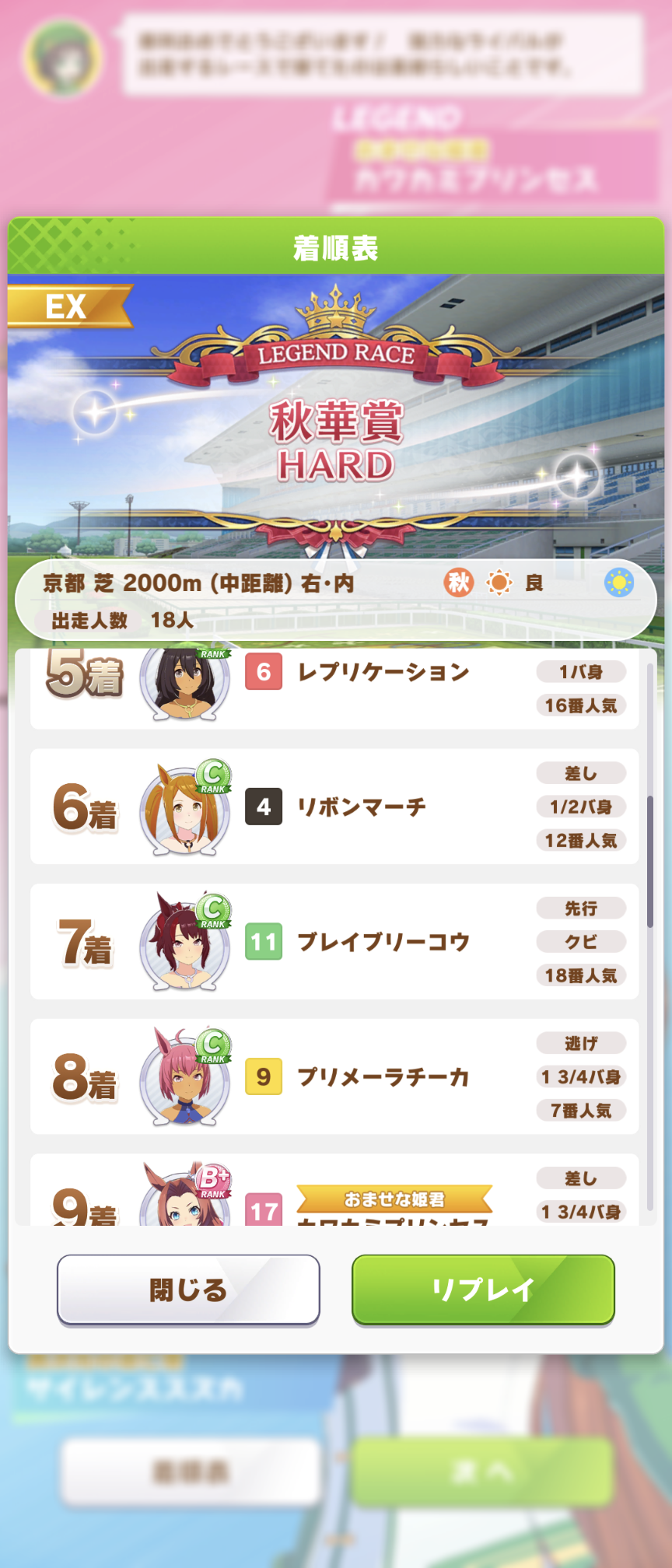Close the race results dialog with 閉じる
The image size is (672, 1568).
[188, 1290]
